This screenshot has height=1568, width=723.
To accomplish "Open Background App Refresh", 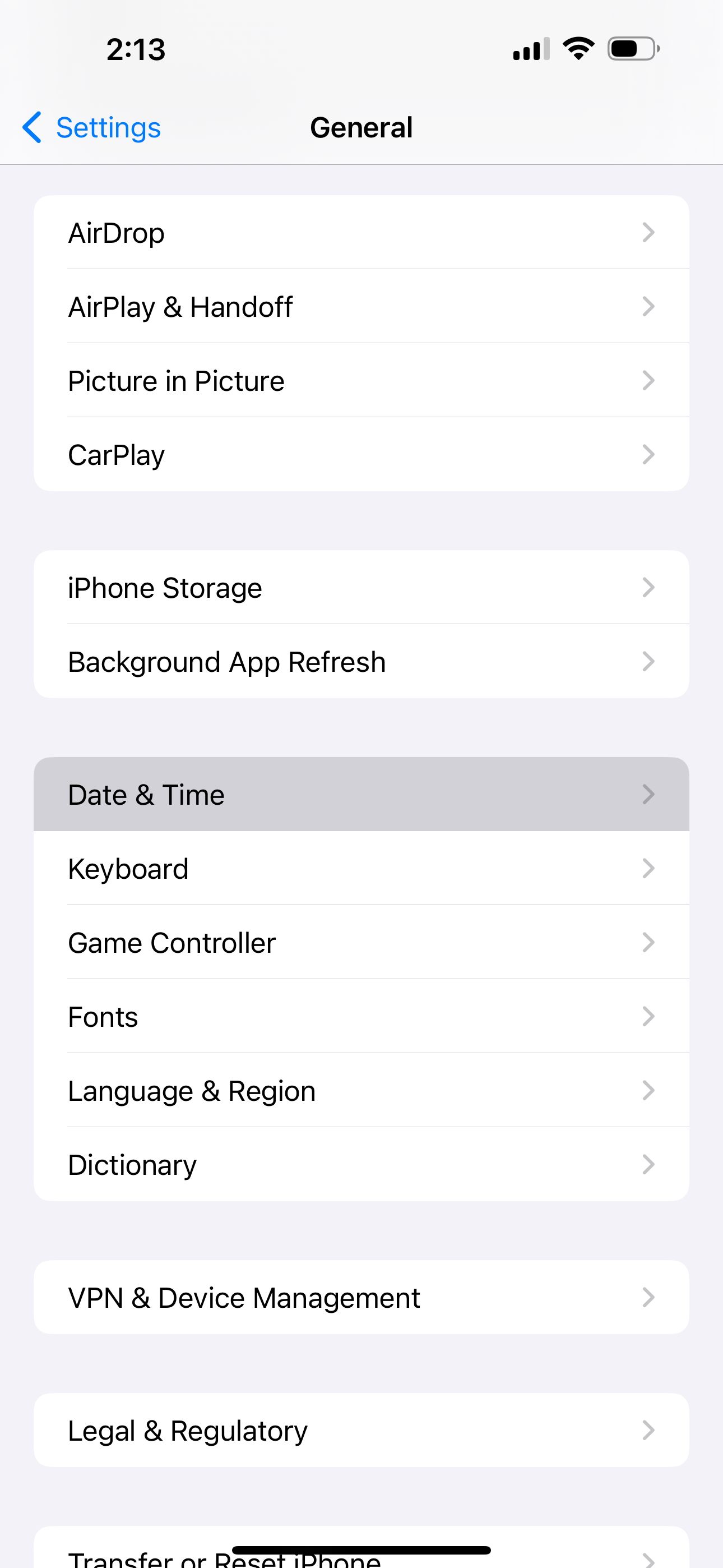I will coord(361,661).
